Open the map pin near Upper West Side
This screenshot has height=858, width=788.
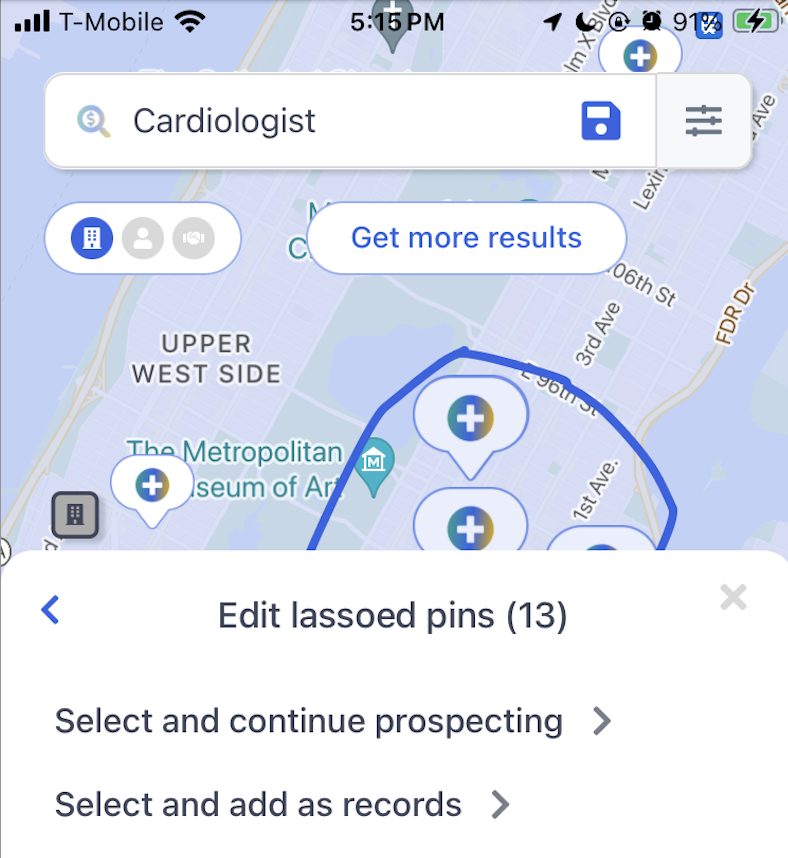(152, 487)
